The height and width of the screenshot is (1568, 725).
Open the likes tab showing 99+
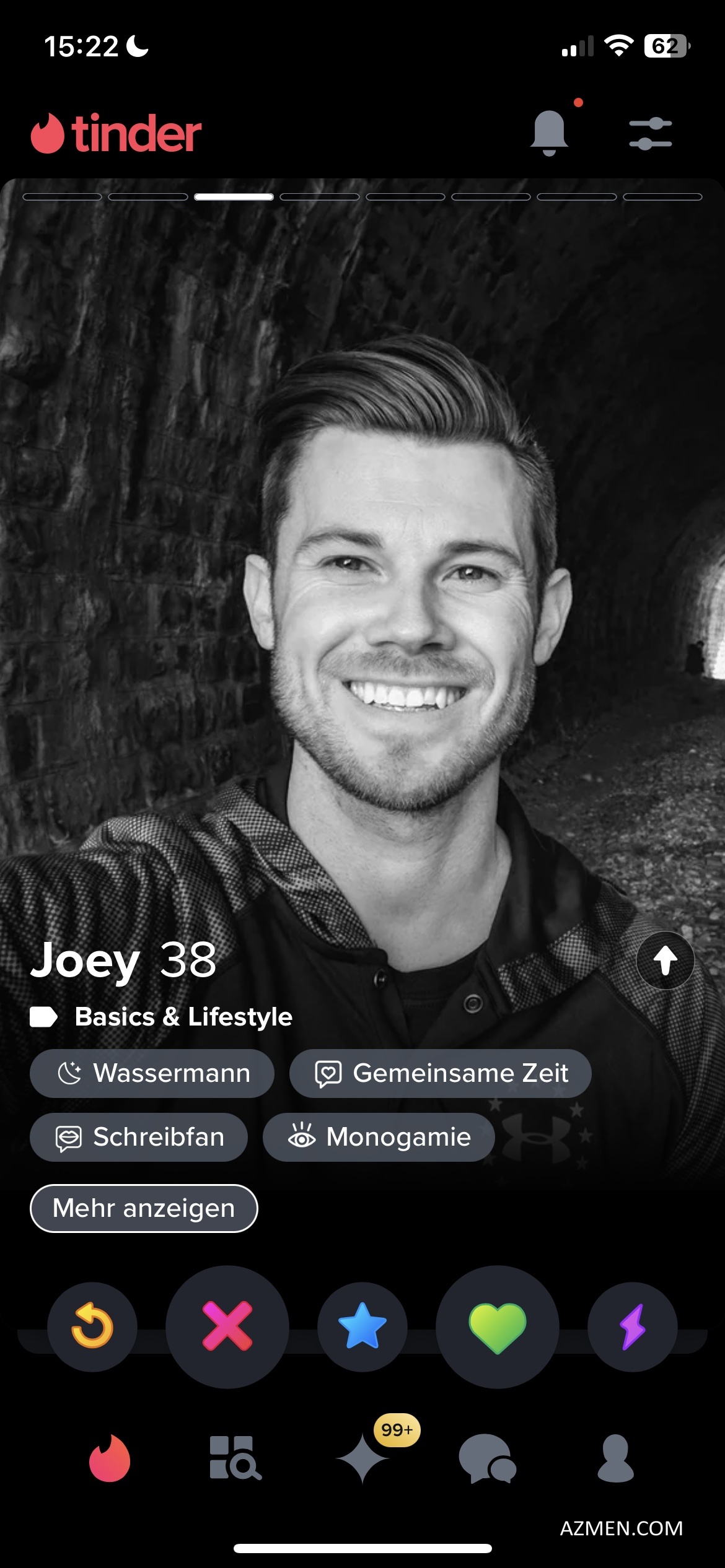click(x=364, y=1458)
